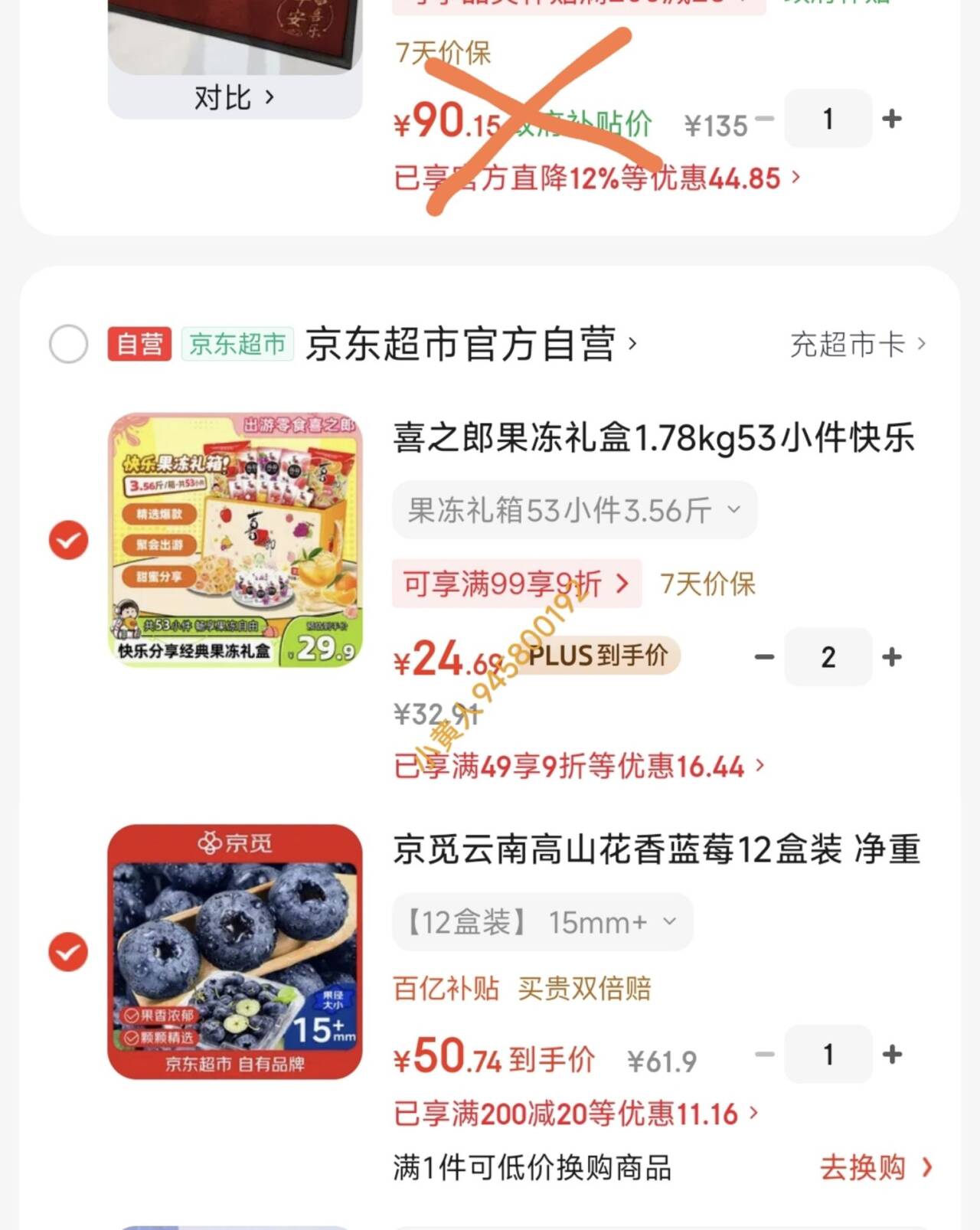Open the 对比 compare link
The image size is (980, 1230).
(234, 98)
